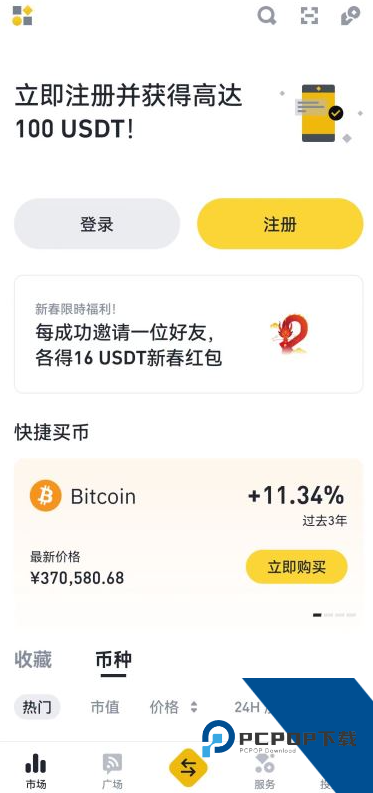This screenshot has width=373, height=793.
Task: Open the top-right support icon
Action: [350, 16]
